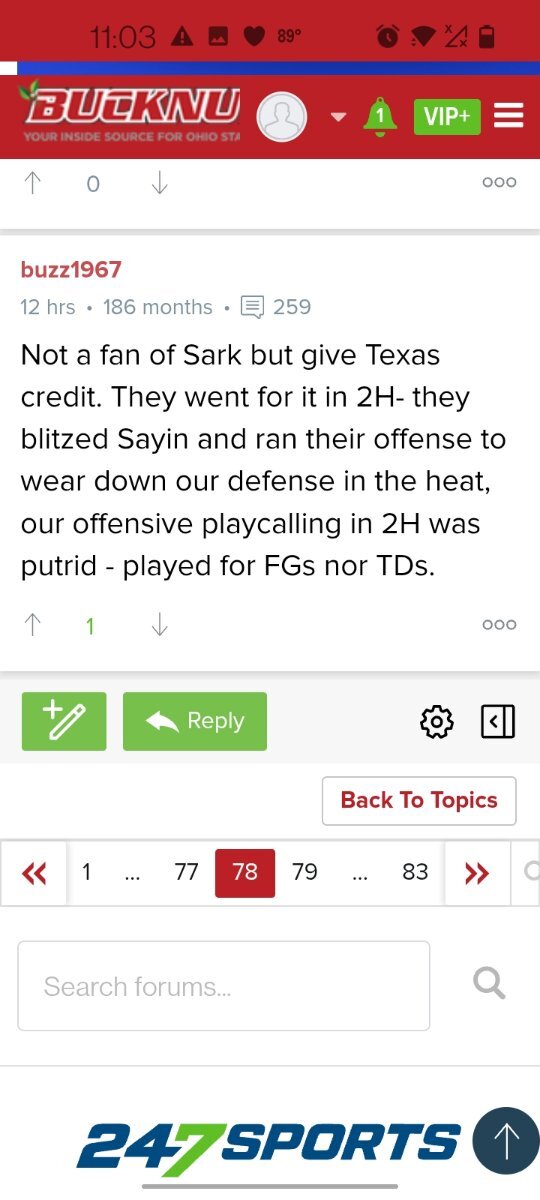Reply to the thread

(x=195, y=721)
